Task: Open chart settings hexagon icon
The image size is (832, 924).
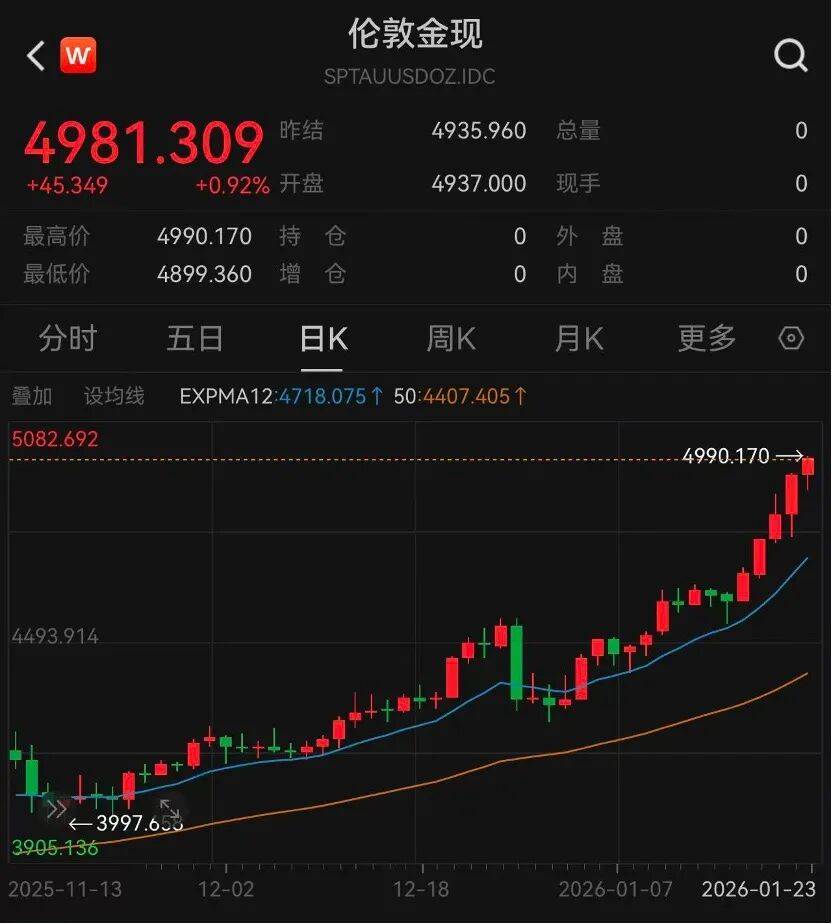Action: (791, 339)
